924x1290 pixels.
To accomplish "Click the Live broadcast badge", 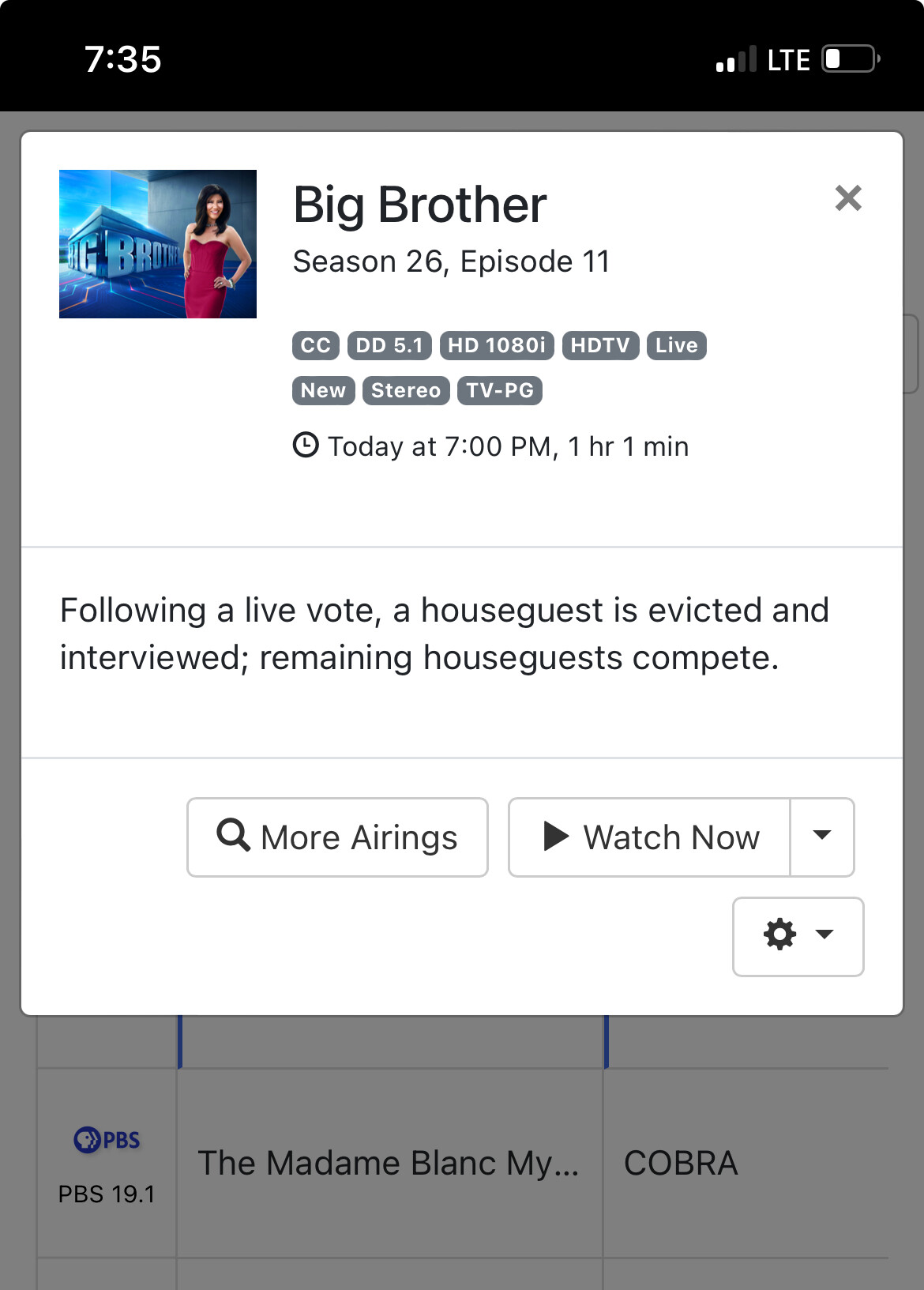I will coord(675,345).
